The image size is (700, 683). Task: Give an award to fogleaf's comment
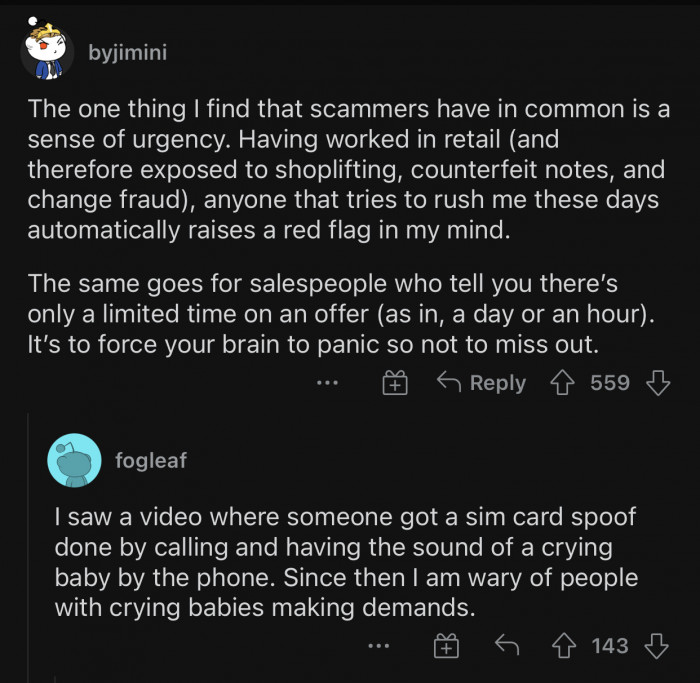pyautogui.click(x=446, y=647)
